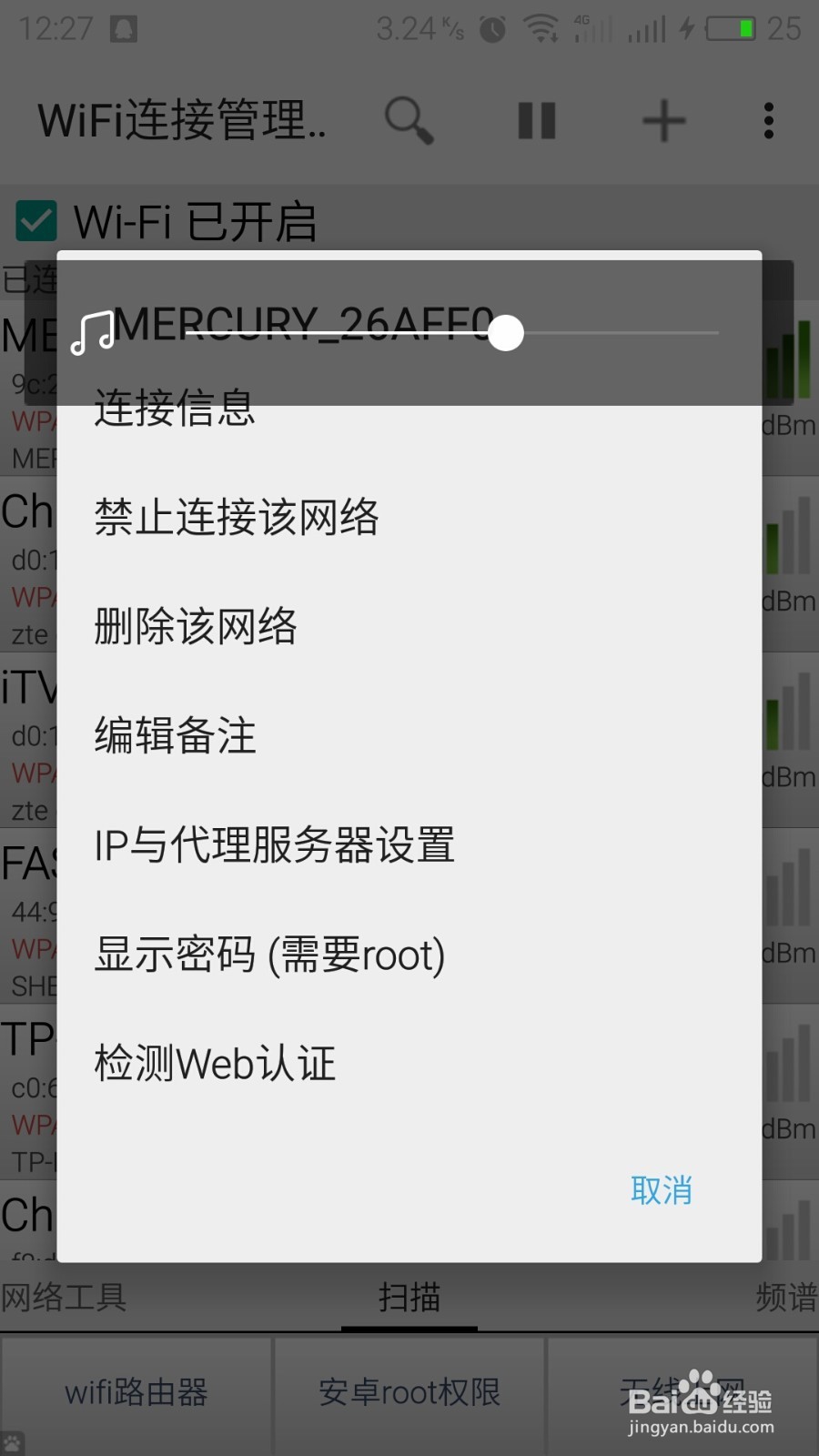
Task: Open the search icon in the toolbar
Action: [x=409, y=119]
